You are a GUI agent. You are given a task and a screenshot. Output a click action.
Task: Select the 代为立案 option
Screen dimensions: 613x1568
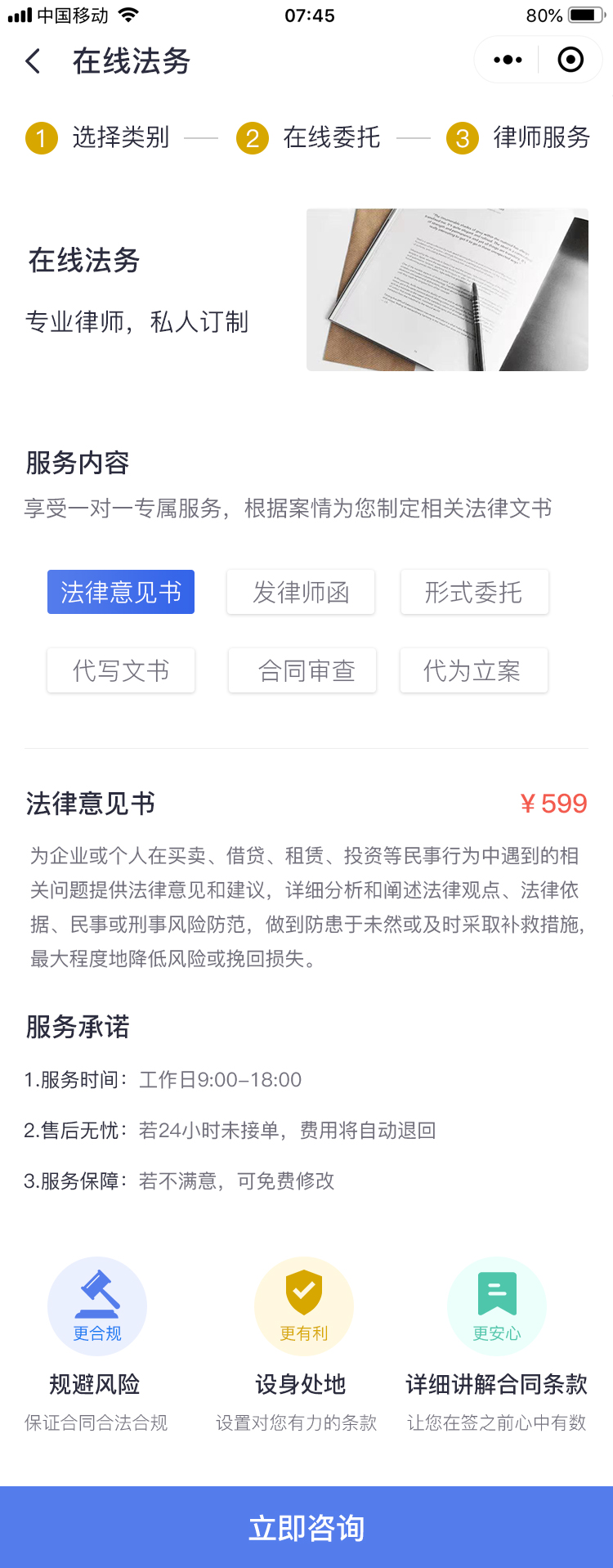coord(474,670)
